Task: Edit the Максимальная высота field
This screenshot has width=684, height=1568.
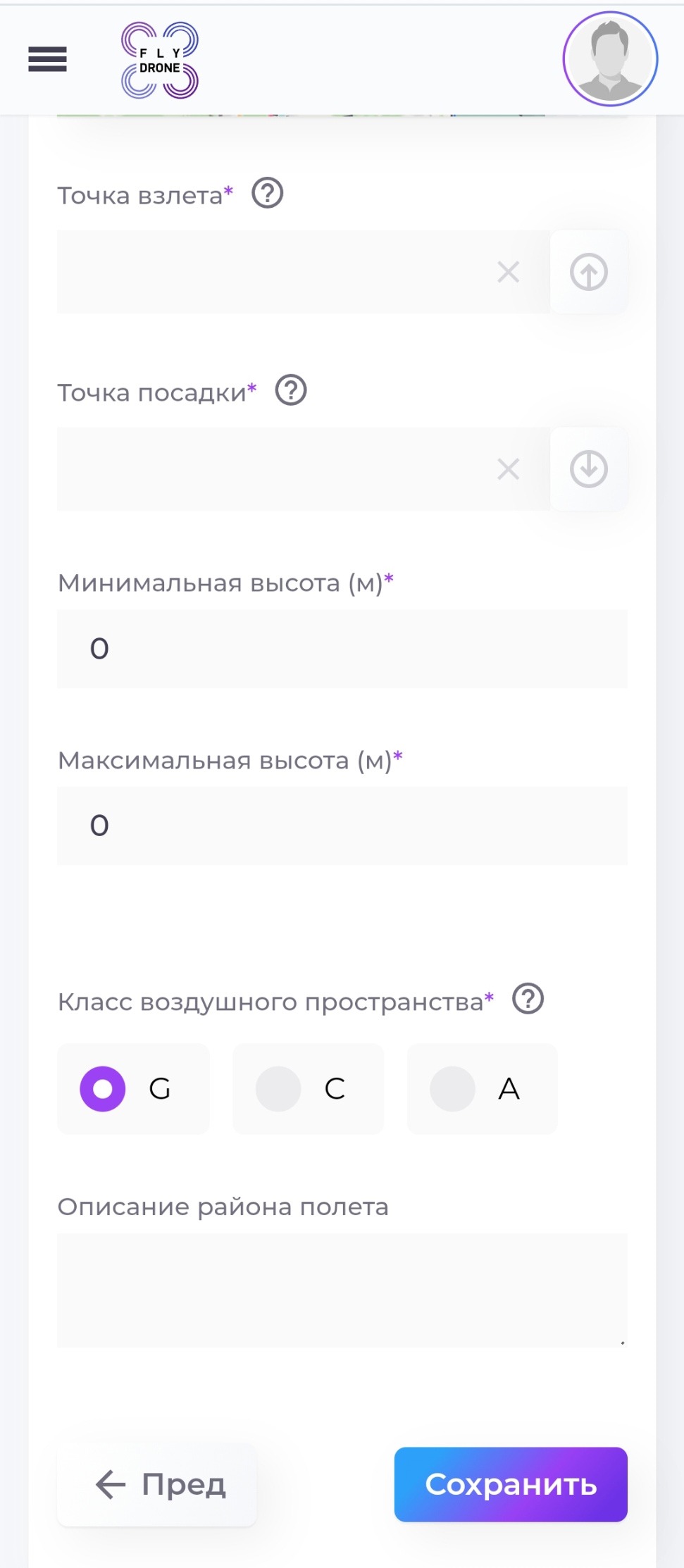Action: point(342,826)
